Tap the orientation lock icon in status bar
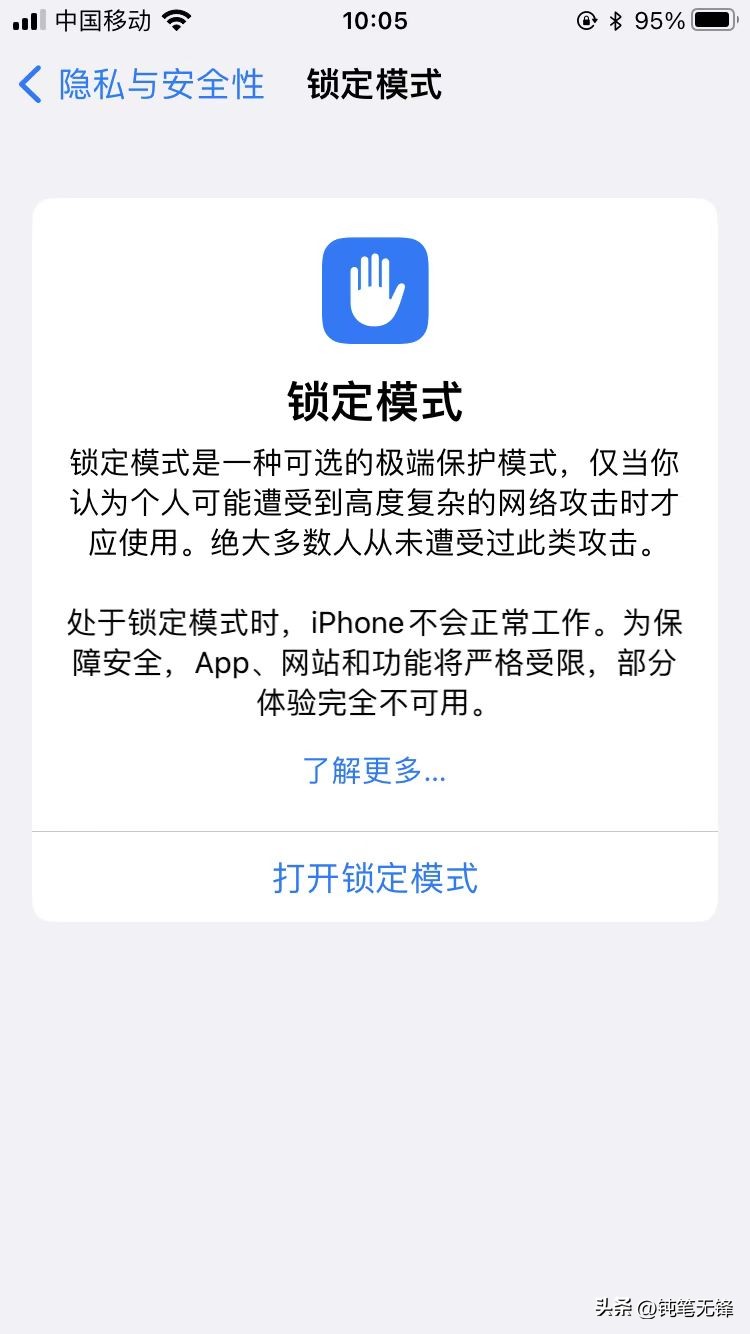The image size is (750, 1334). click(586, 20)
